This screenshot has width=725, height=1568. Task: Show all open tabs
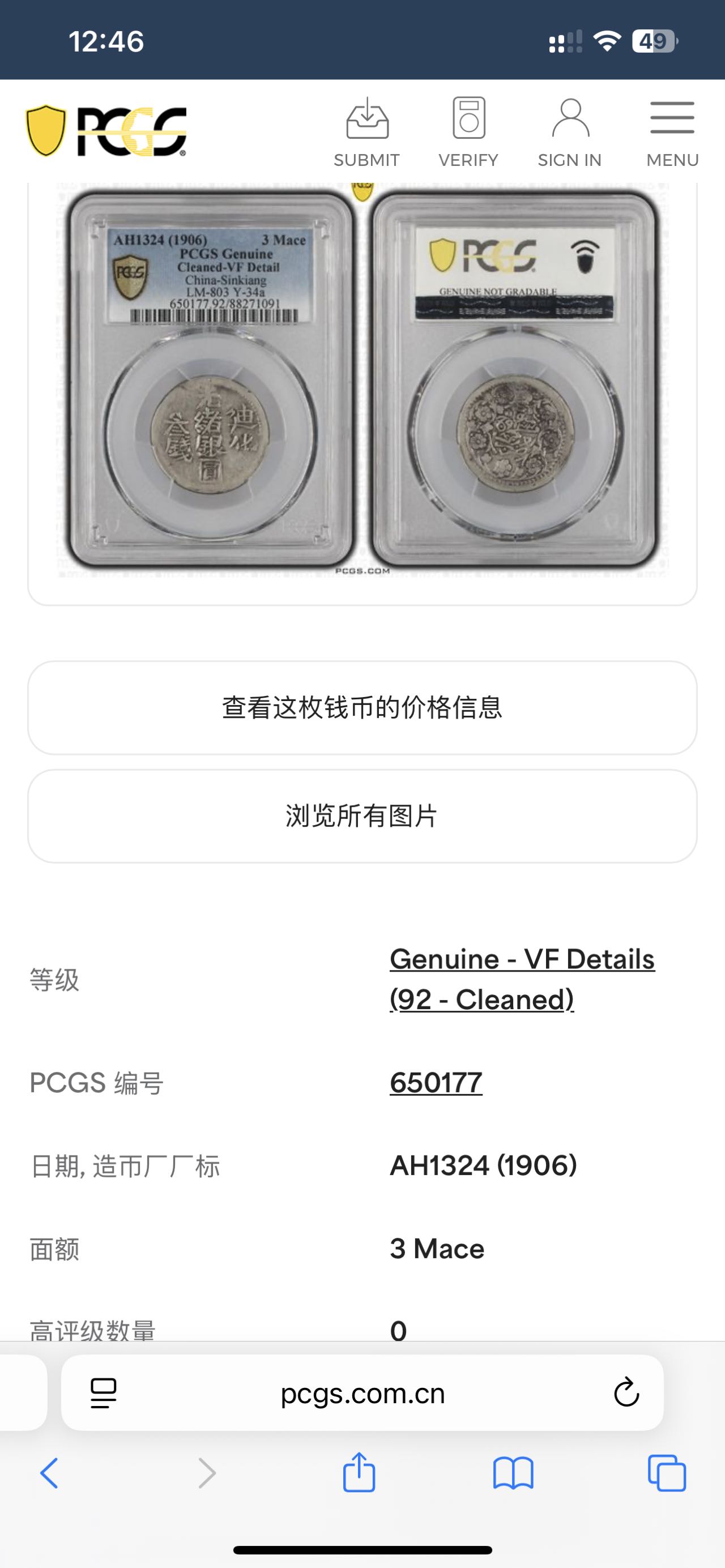[x=667, y=1473]
